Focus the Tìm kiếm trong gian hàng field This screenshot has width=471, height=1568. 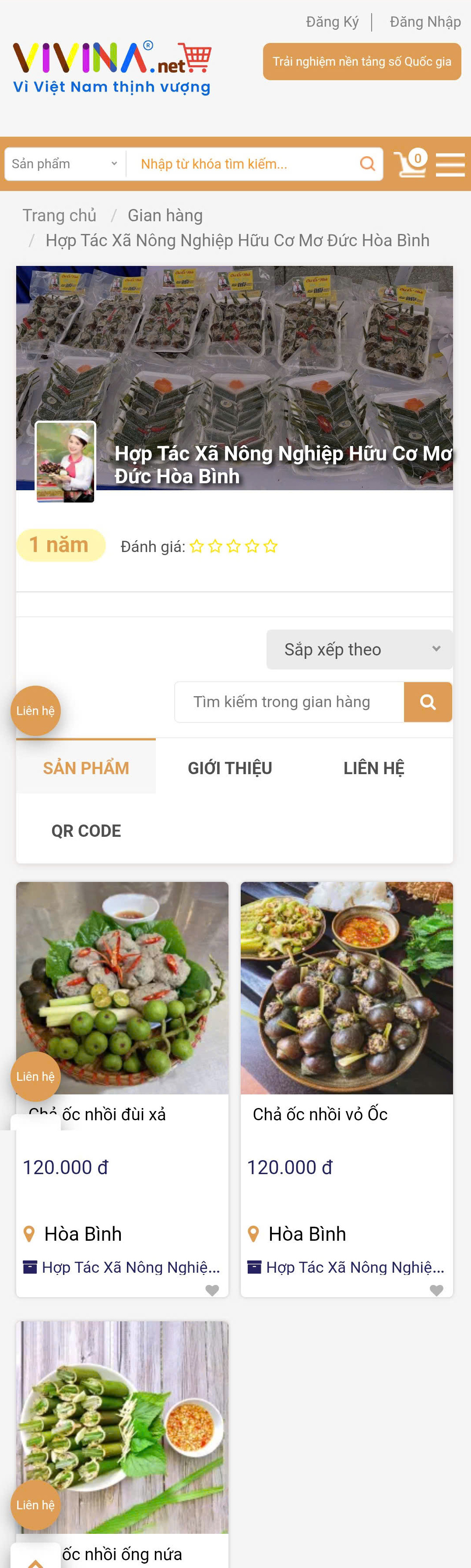289,702
